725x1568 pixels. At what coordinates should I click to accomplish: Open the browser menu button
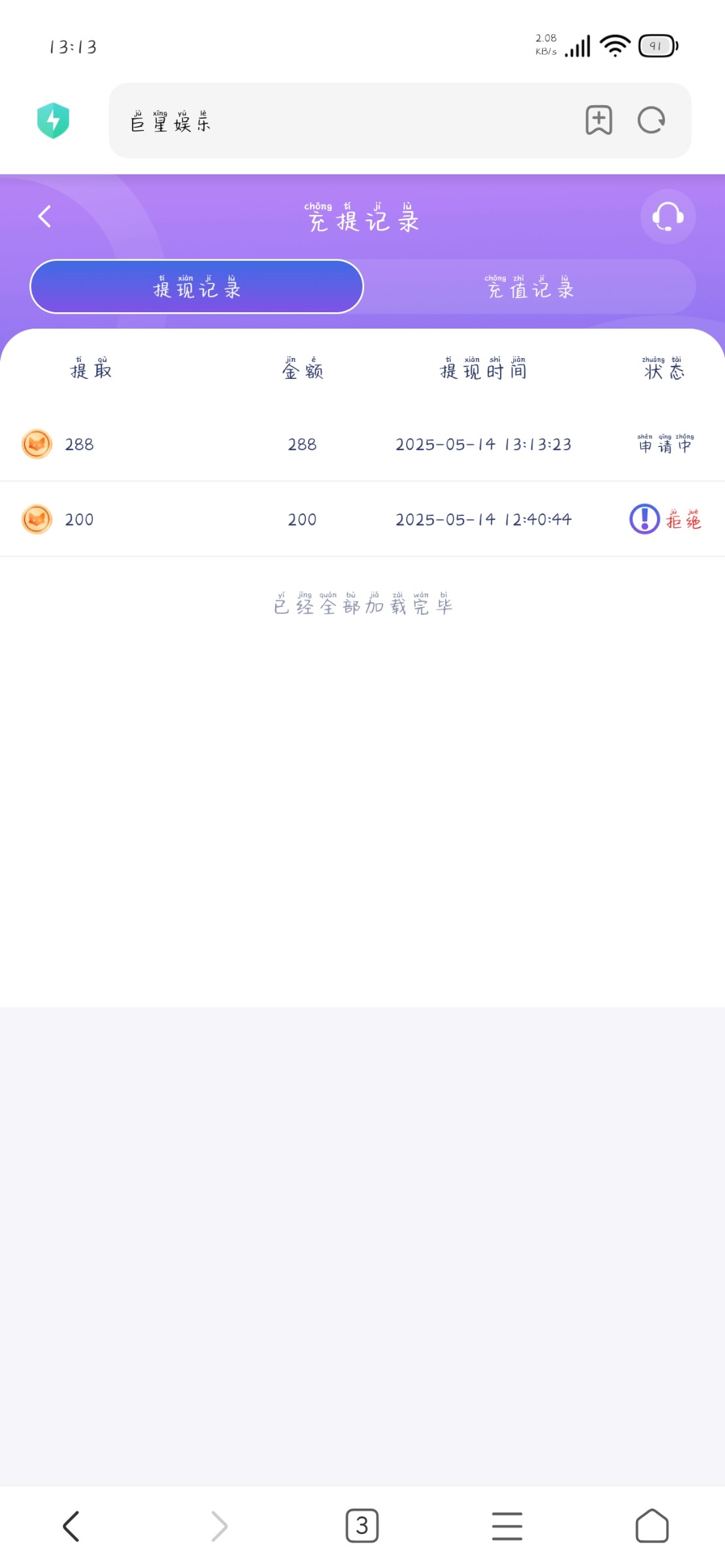click(x=507, y=1526)
